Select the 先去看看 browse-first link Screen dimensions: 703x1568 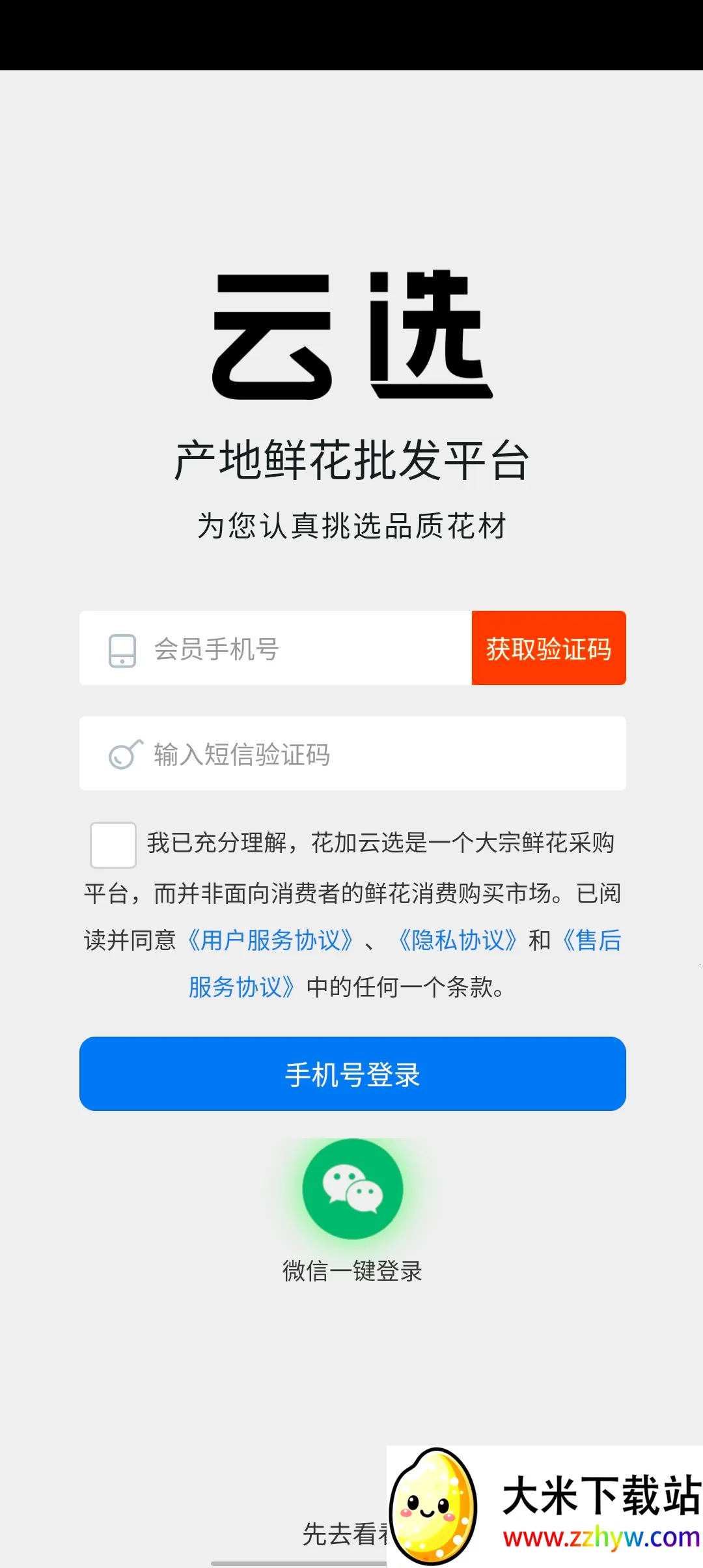click(344, 1534)
